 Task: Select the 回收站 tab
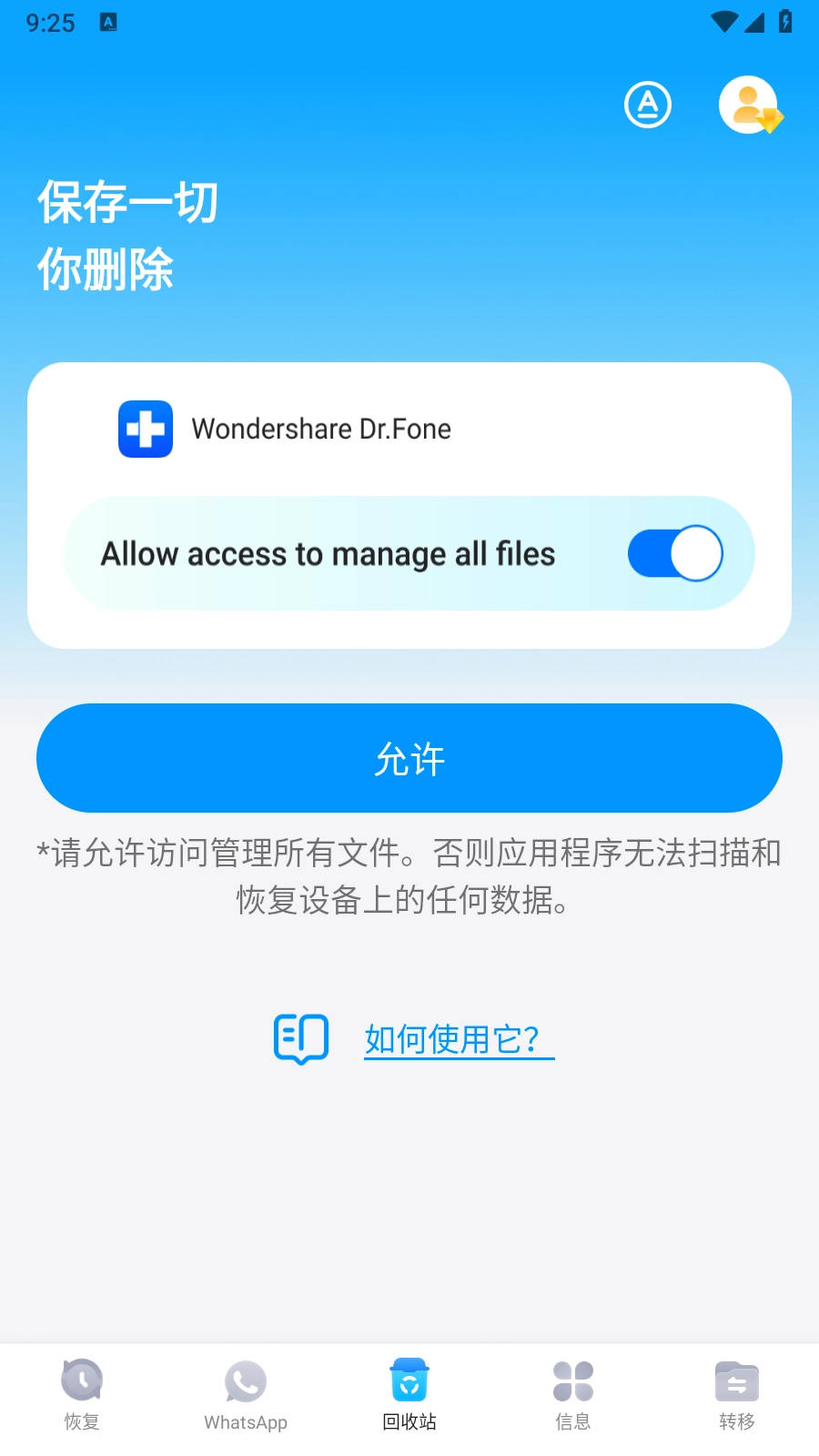(x=409, y=1394)
